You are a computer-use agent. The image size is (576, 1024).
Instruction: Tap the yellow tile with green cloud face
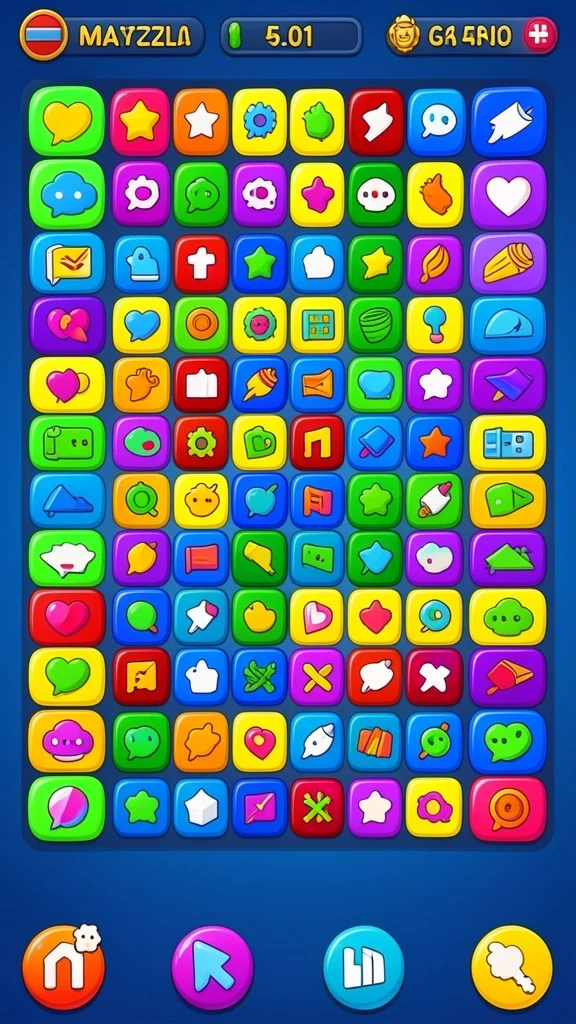[x=508, y=617]
